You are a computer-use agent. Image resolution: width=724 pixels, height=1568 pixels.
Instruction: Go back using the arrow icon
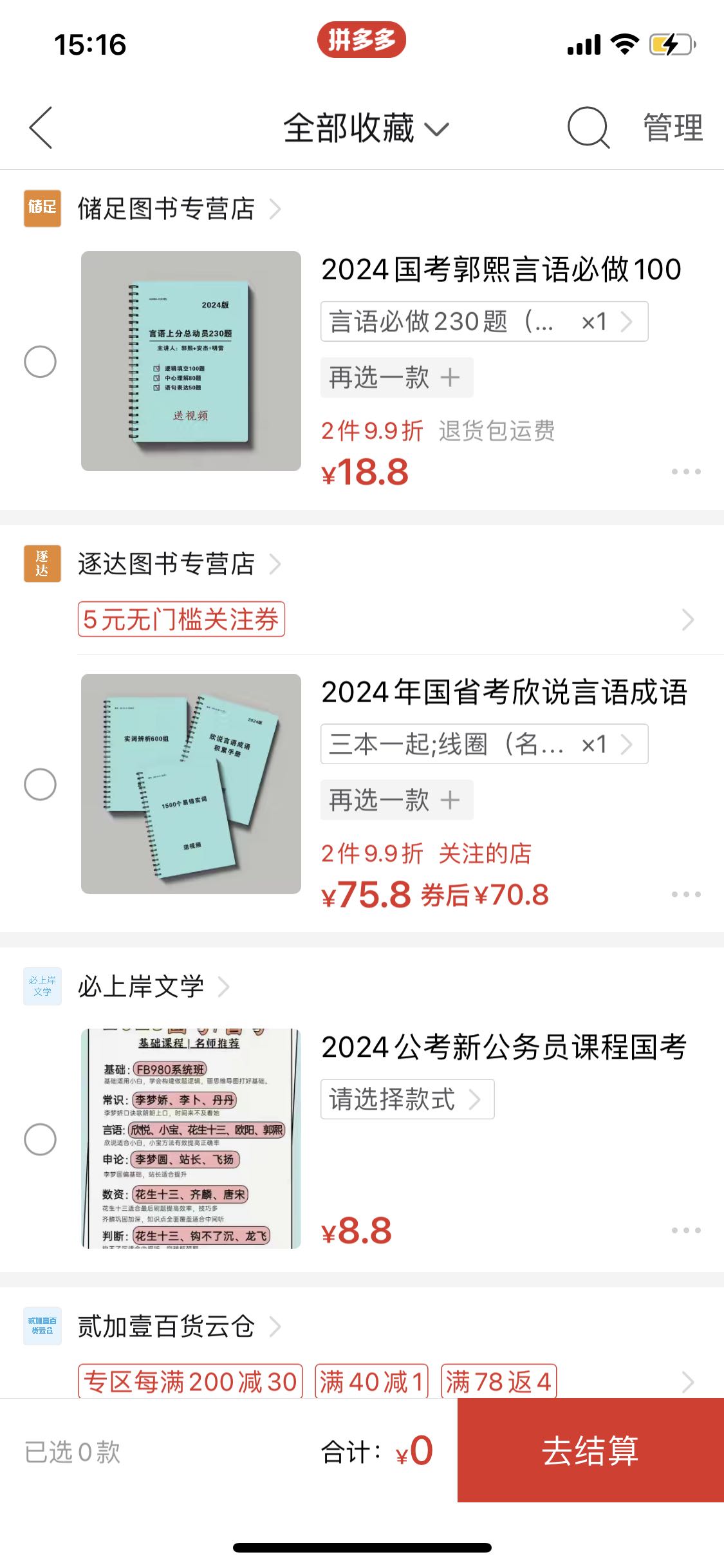41,127
